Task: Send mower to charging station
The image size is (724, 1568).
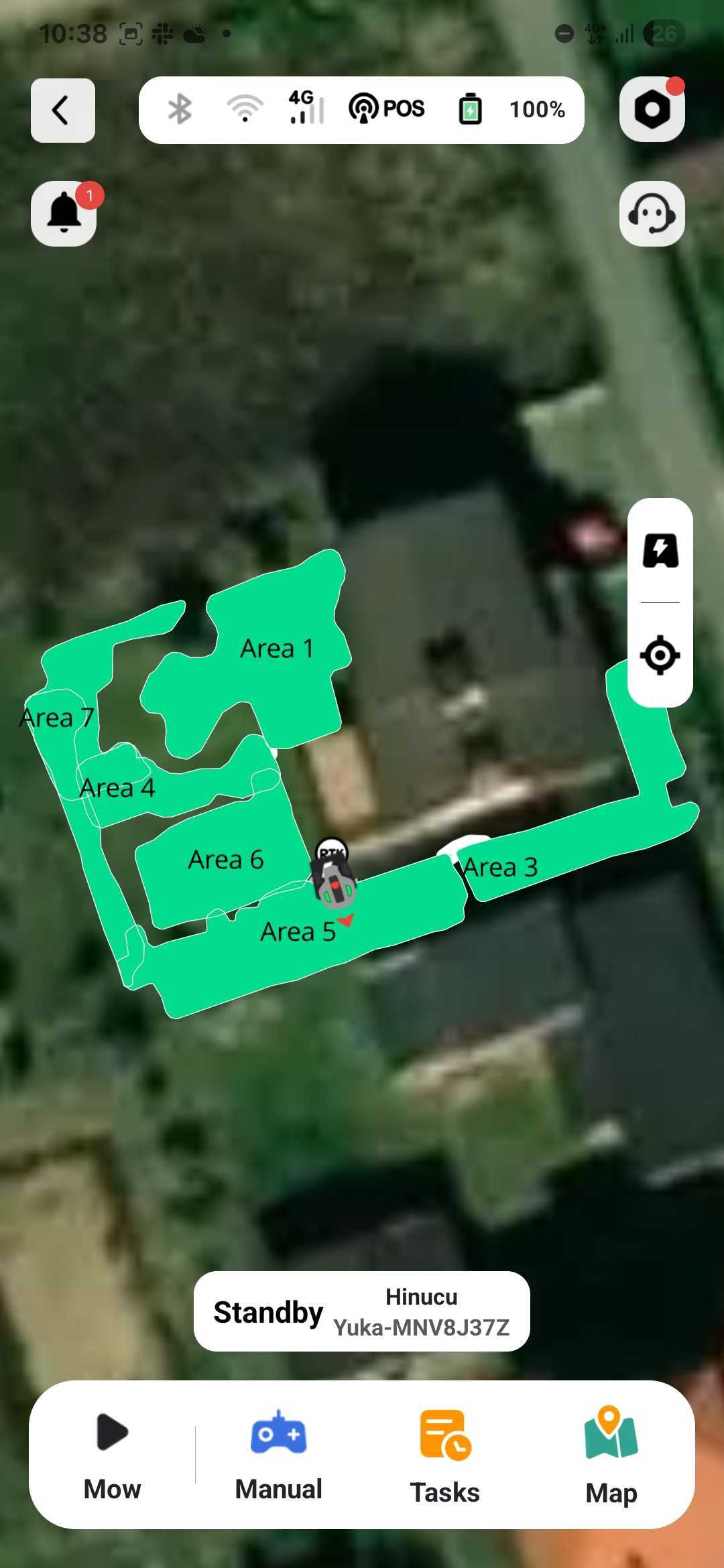Action: [x=660, y=551]
